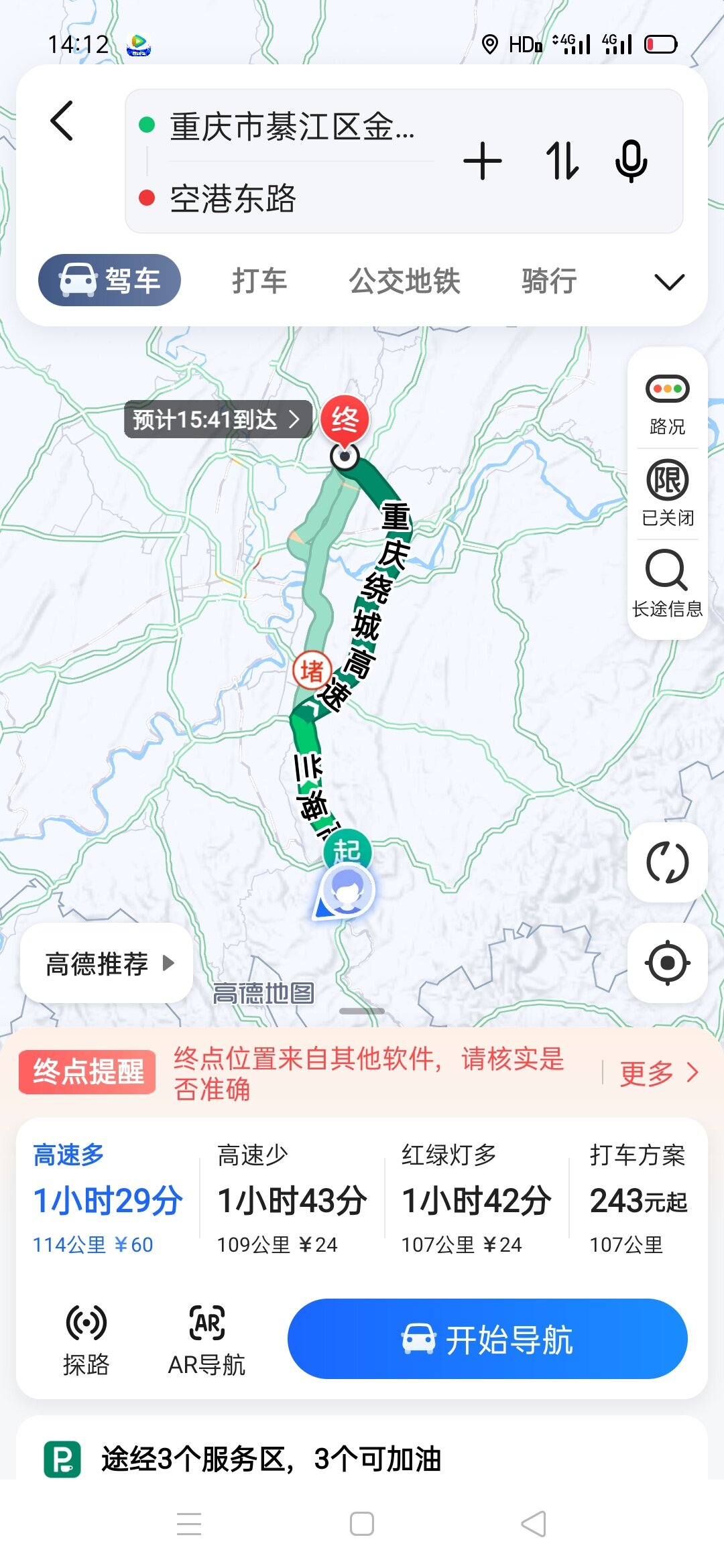Image resolution: width=724 pixels, height=1568 pixels.
Task: Activate voice input microphone
Action: click(631, 161)
